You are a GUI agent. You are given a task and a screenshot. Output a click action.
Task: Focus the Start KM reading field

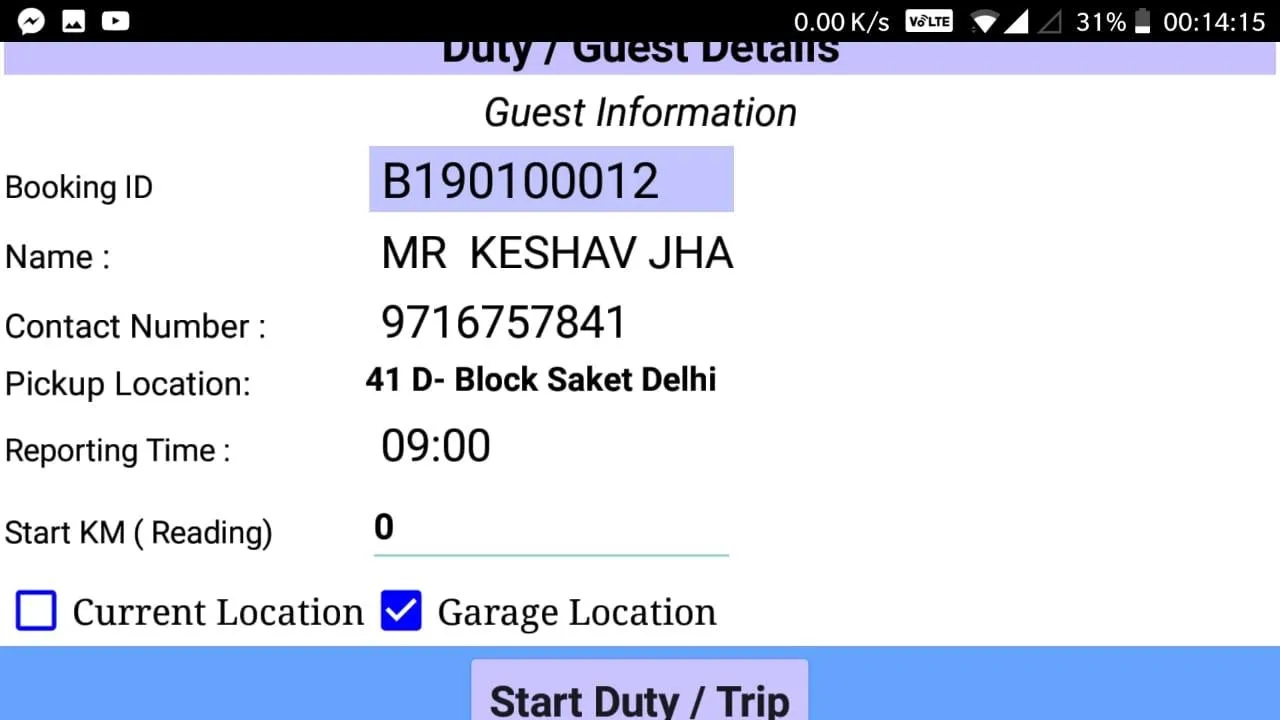pyautogui.click(x=550, y=529)
